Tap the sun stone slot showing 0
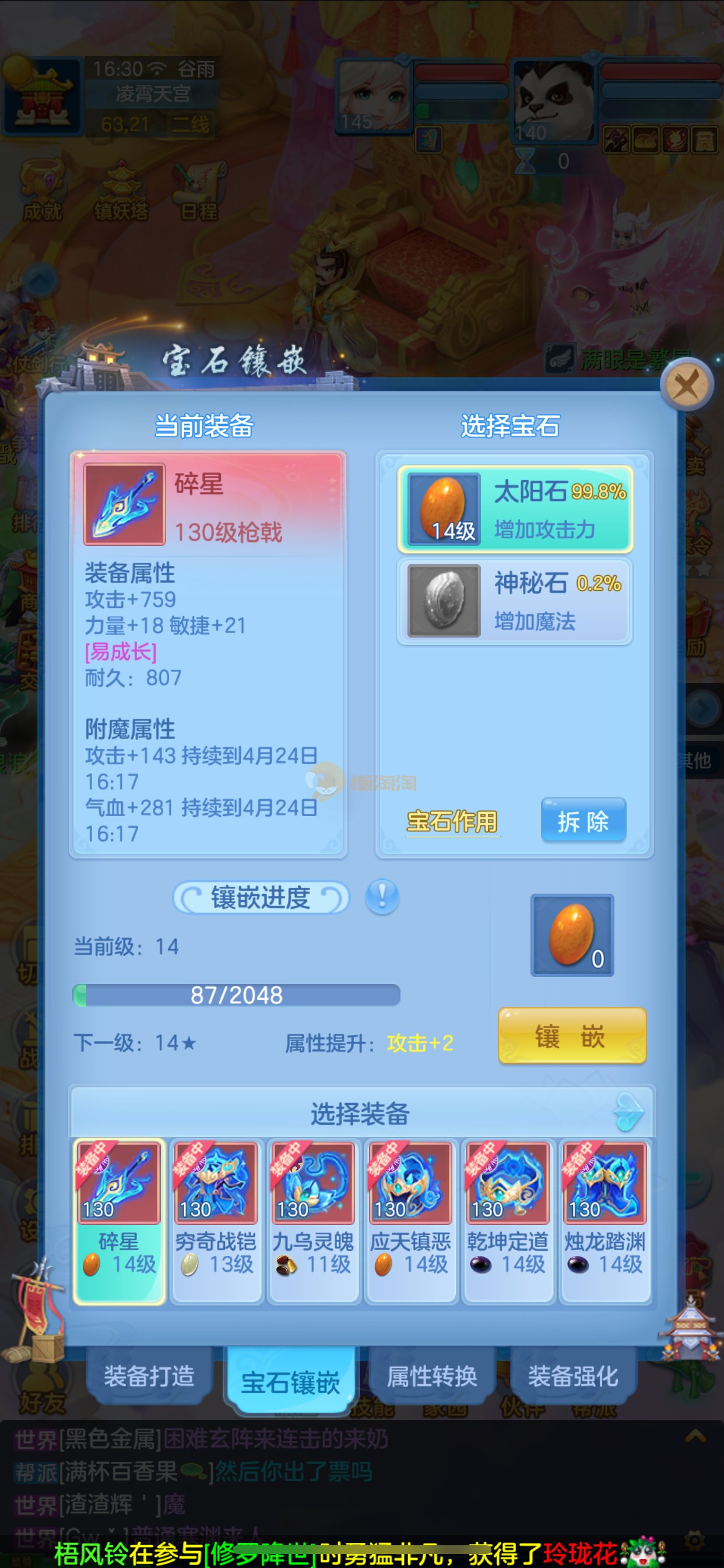This screenshot has width=724, height=1568. click(572, 935)
